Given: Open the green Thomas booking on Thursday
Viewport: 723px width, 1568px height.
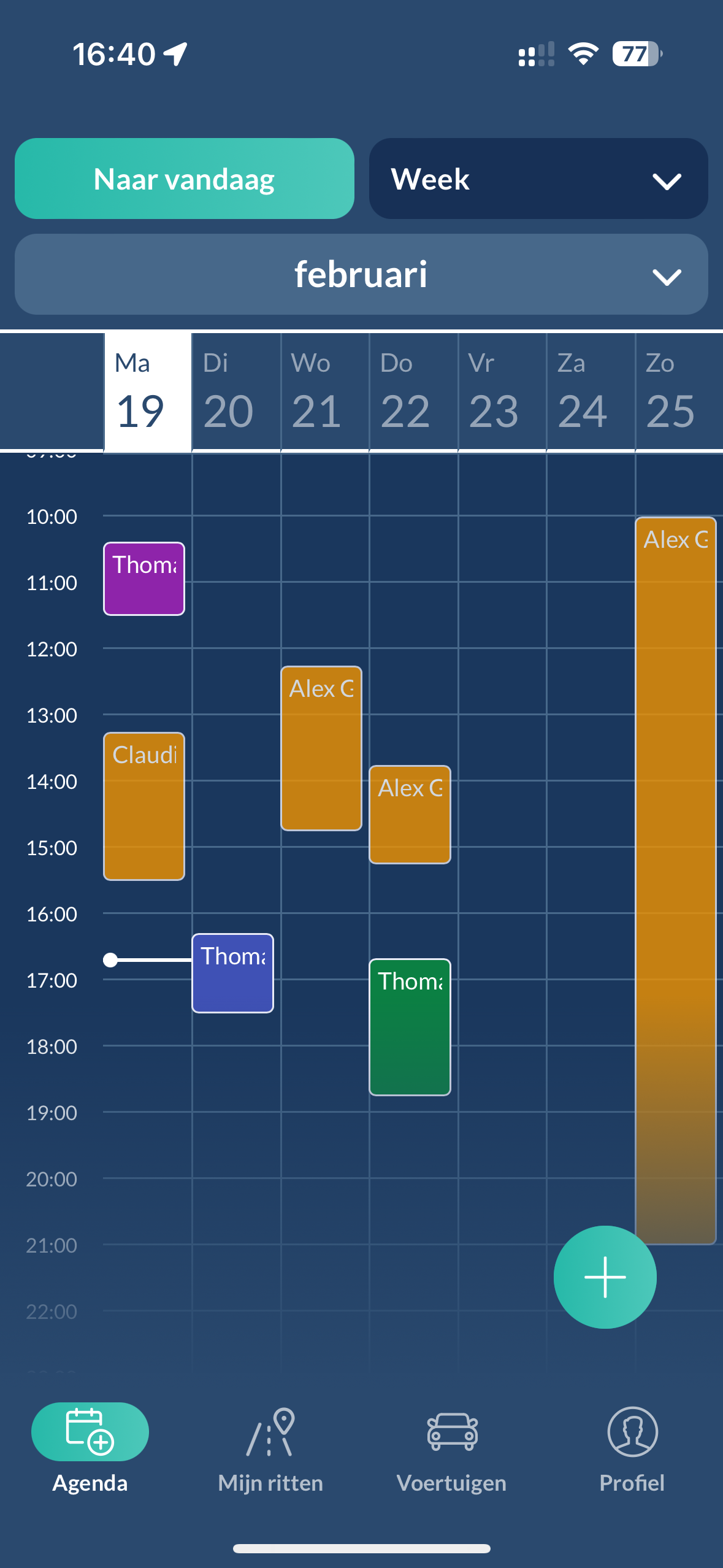Looking at the screenshot, I should [x=410, y=1028].
